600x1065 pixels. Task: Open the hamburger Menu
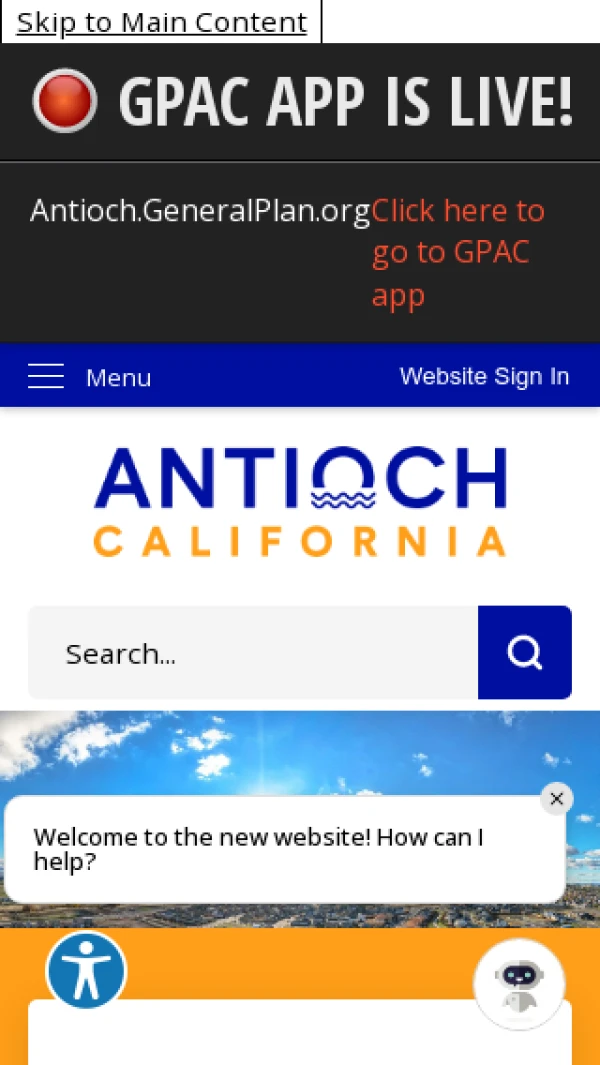(x=88, y=377)
